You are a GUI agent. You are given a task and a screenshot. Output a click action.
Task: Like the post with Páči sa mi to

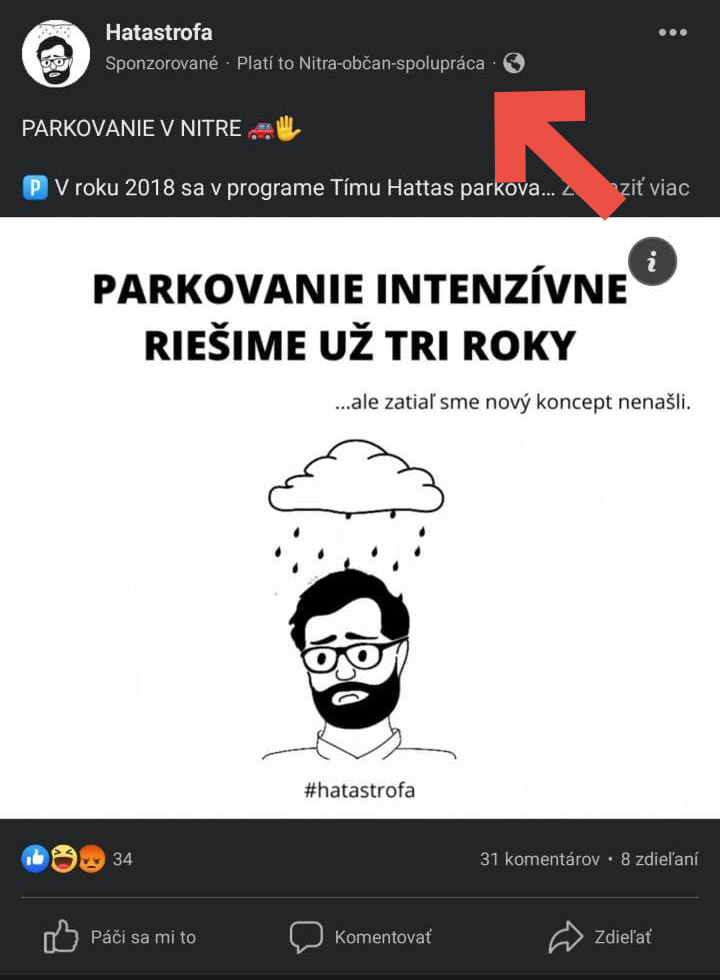120,937
